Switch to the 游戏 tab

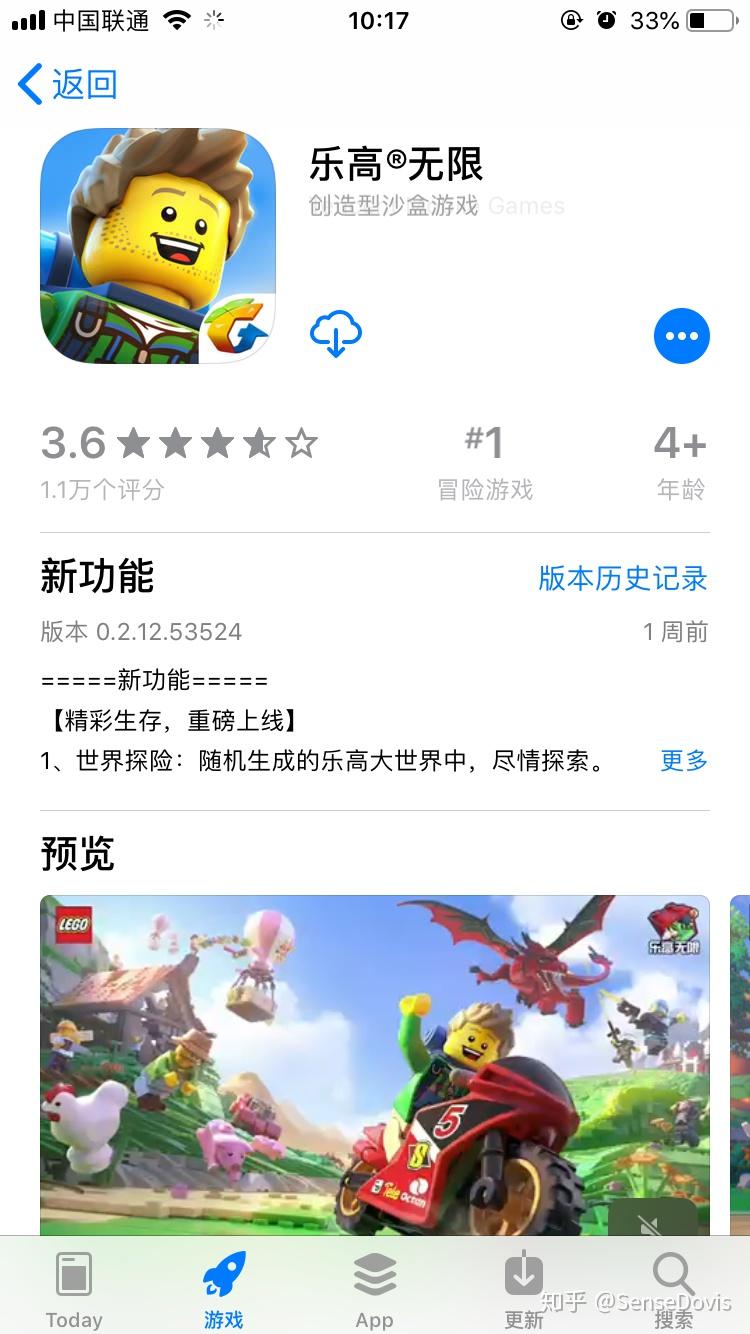[224, 1288]
